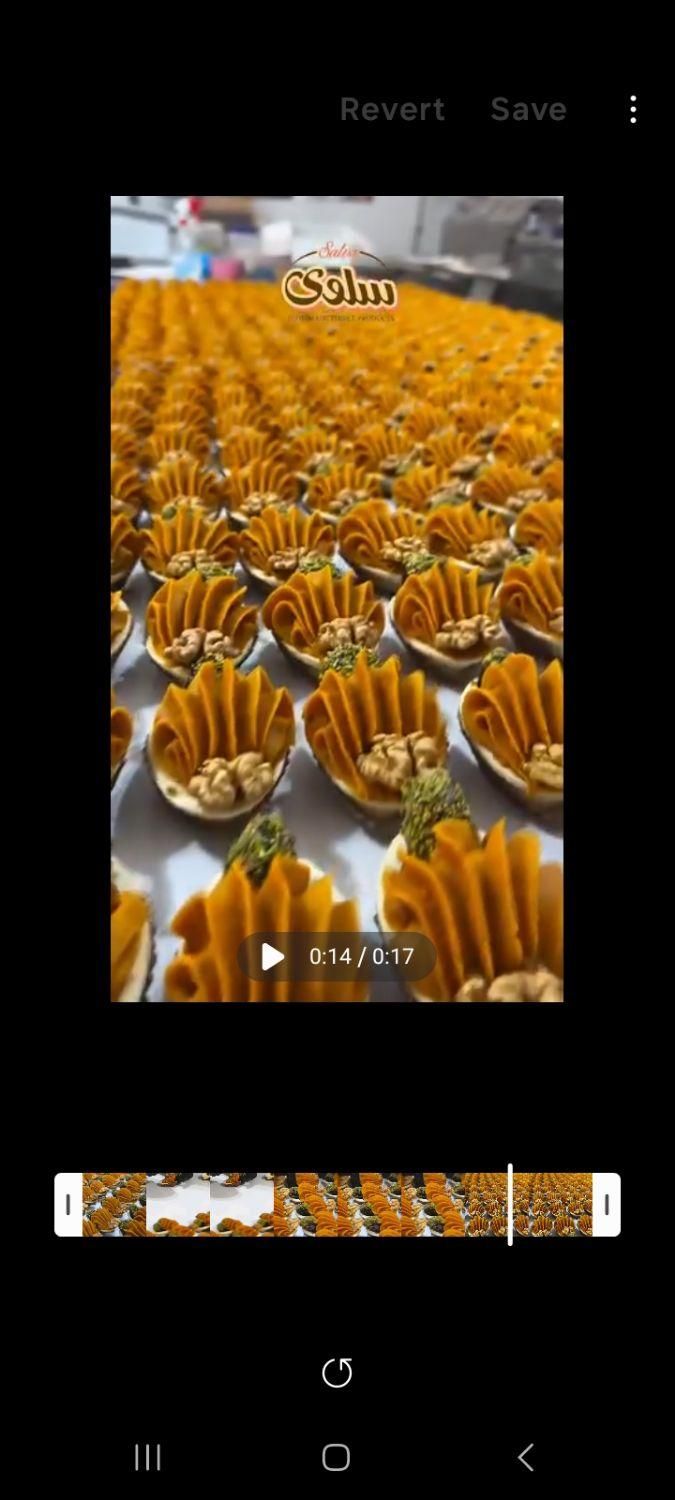
Task: Play the video preview
Action: 273,957
